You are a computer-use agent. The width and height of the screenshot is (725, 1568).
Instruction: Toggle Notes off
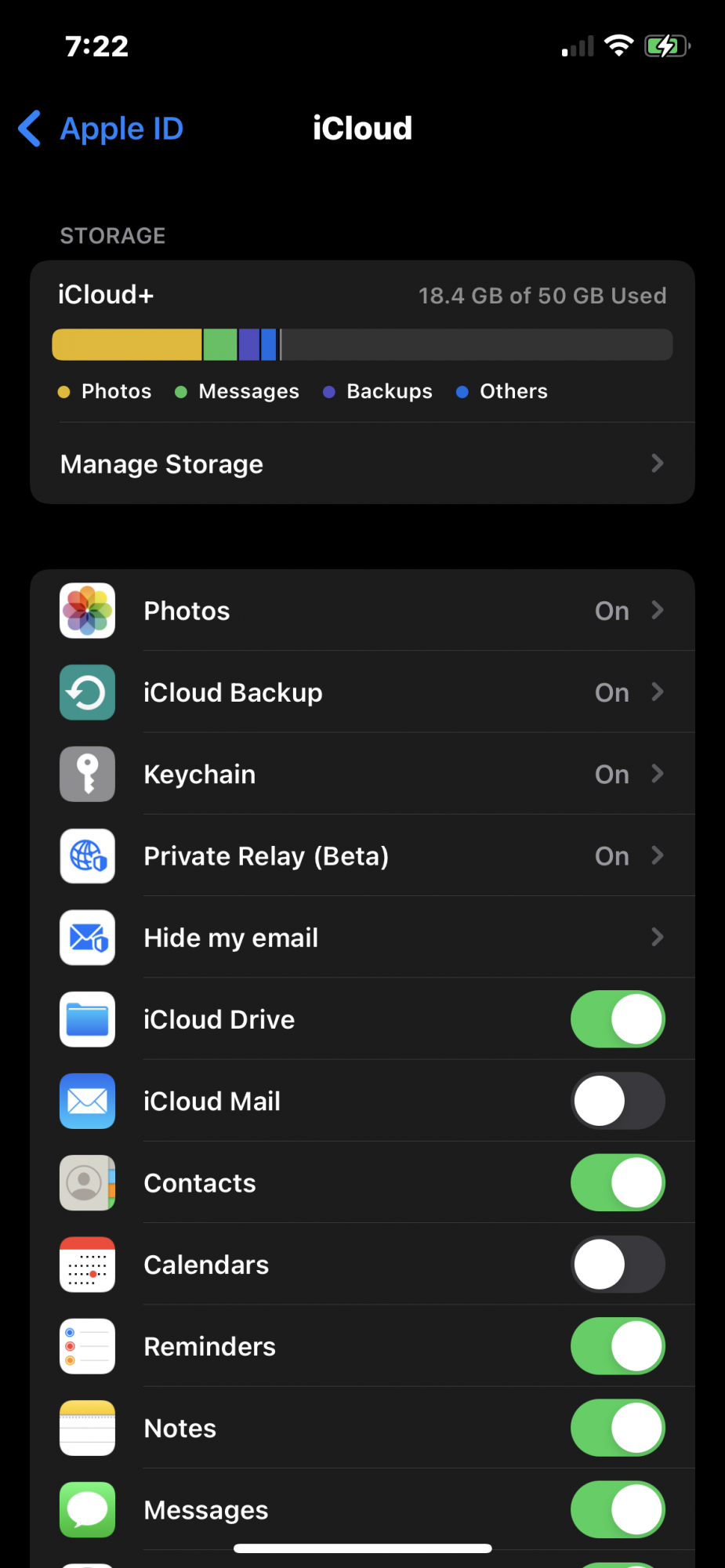[x=618, y=1428]
